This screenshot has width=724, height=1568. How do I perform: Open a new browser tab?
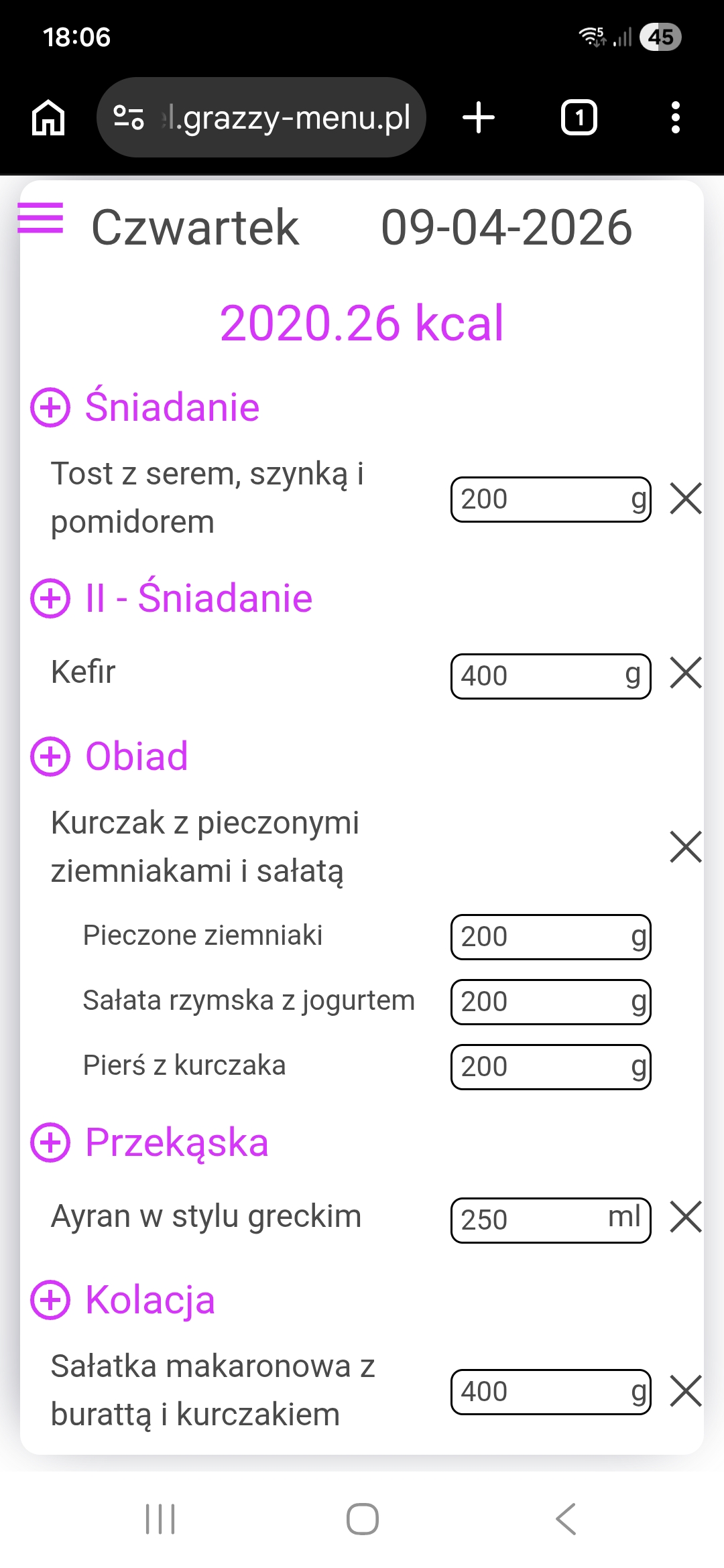478,117
